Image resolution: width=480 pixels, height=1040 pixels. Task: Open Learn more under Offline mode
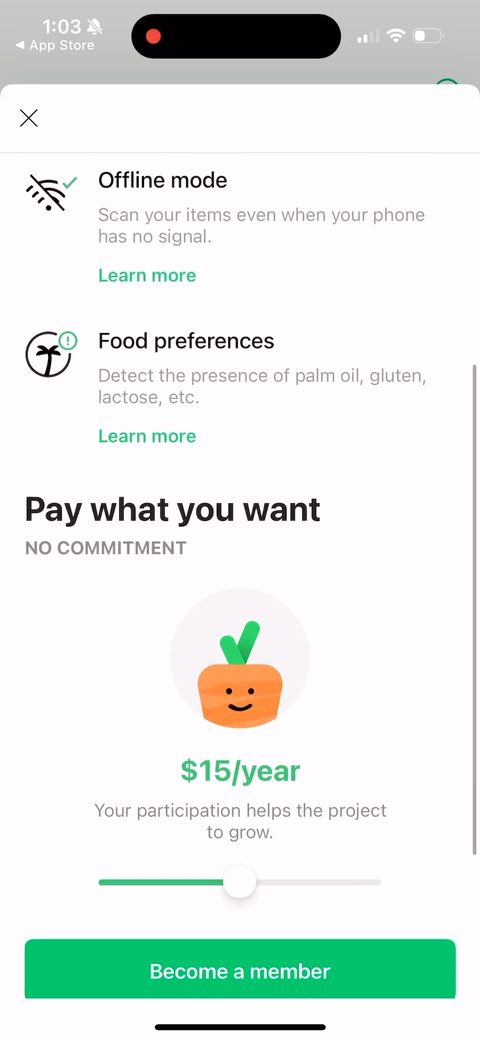pyautogui.click(x=147, y=275)
